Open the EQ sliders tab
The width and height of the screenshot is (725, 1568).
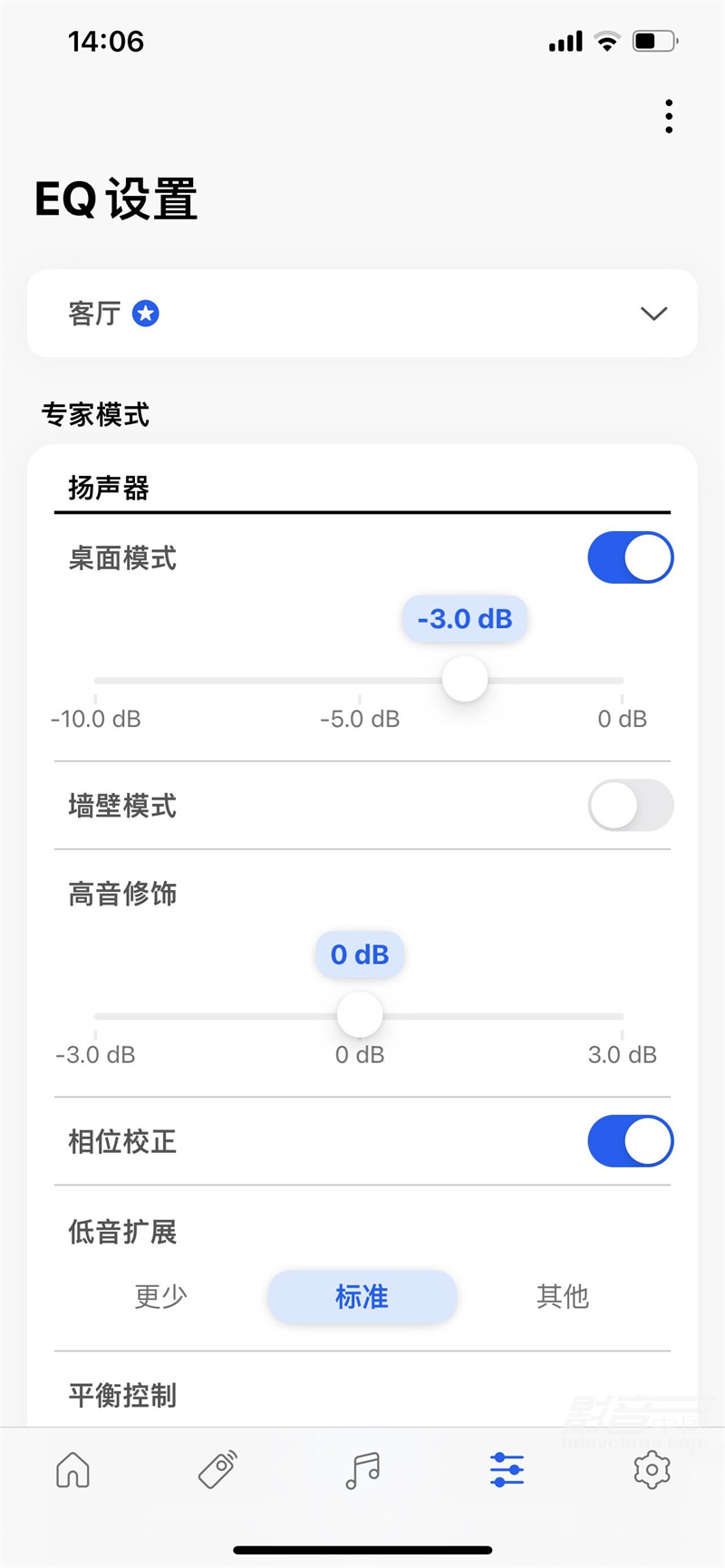[507, 1469]
